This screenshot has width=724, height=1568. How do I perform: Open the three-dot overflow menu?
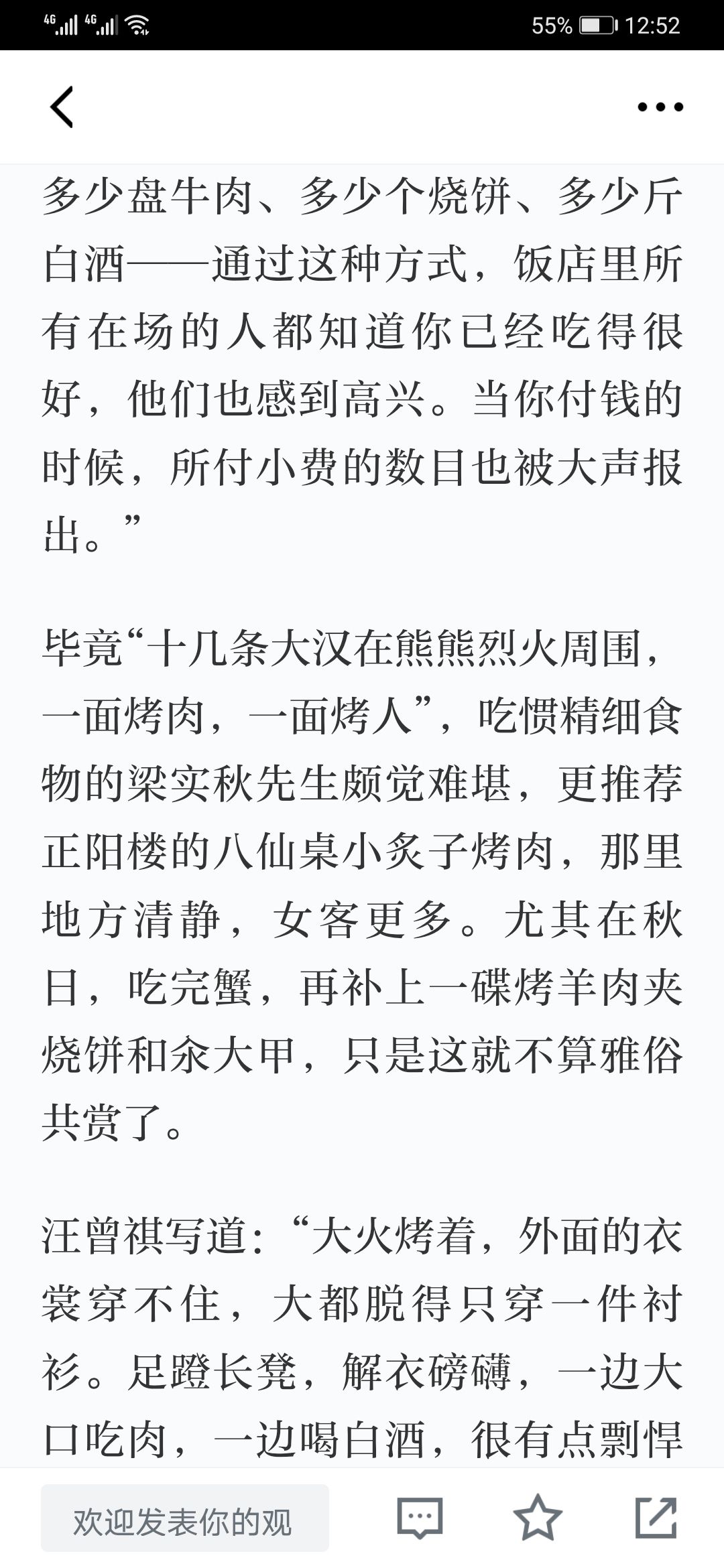[x=660, y=107]
